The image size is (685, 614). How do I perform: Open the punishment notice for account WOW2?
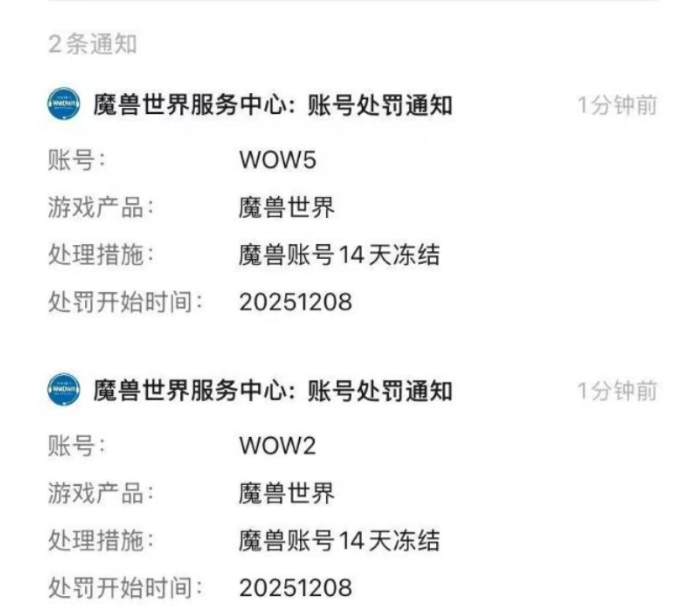click(x=272, y=390)
